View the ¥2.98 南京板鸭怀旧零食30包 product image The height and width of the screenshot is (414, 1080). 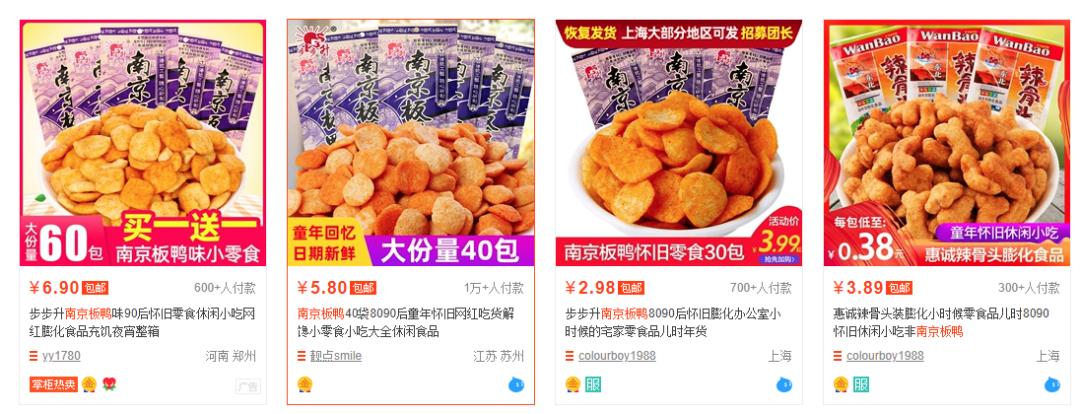tap(678, 143)
